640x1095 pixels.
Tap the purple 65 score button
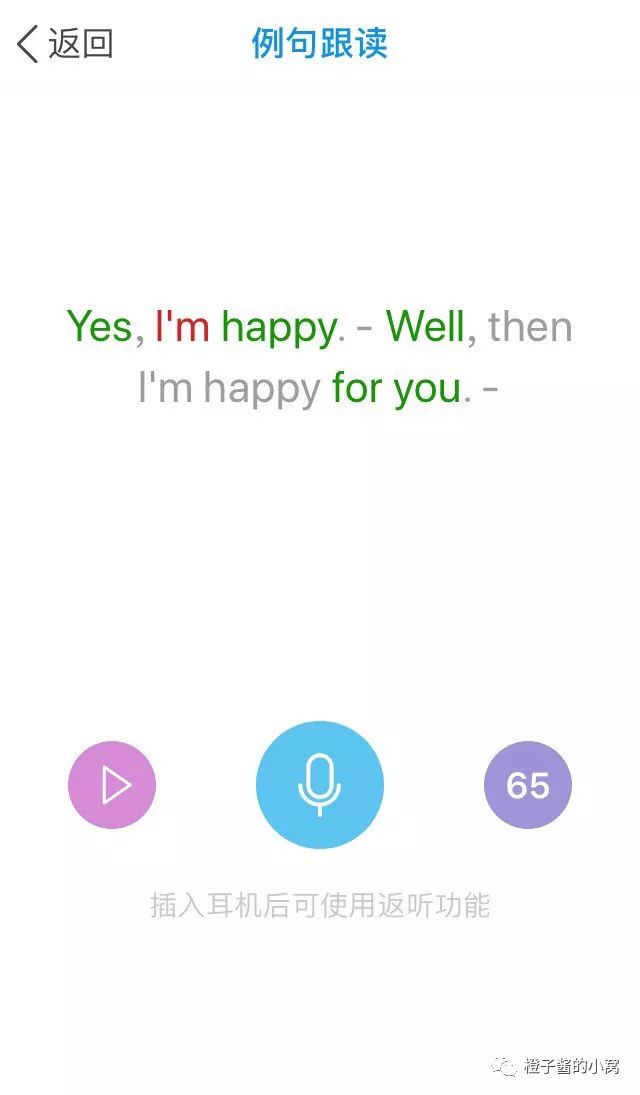tap(528, 785)
